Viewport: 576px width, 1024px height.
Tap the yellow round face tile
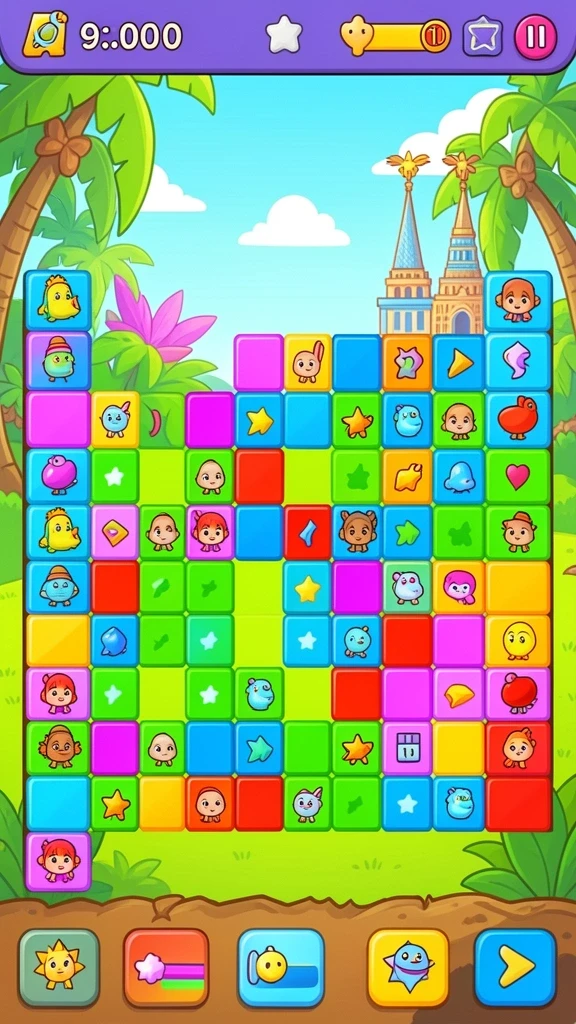[x=518, y=641]
